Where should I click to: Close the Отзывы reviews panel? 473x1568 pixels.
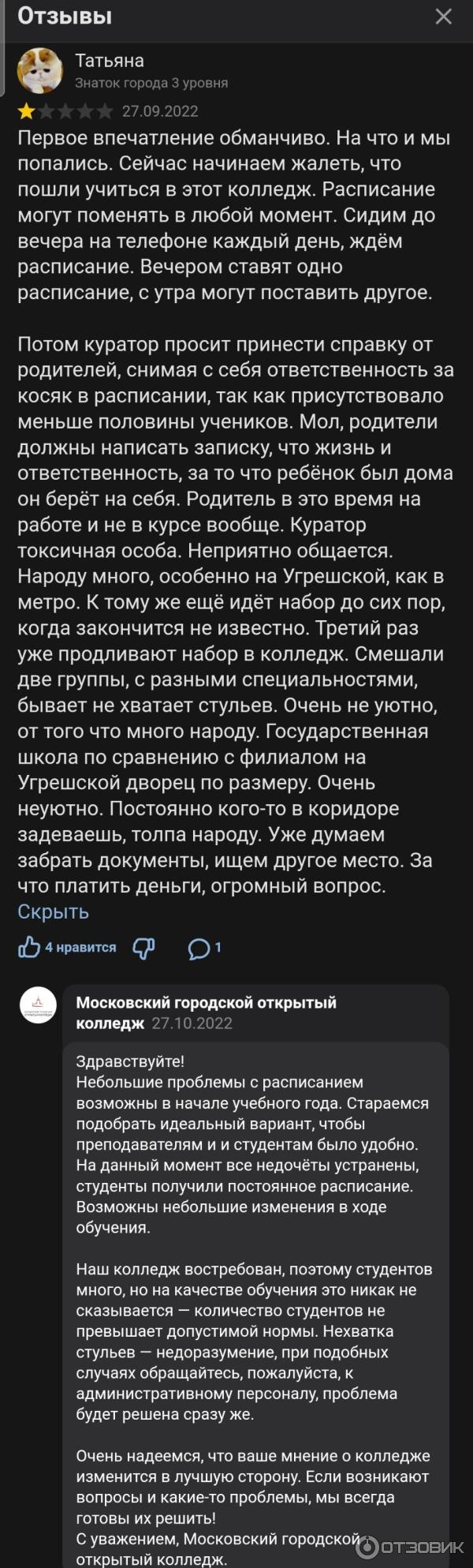(444, 16)
